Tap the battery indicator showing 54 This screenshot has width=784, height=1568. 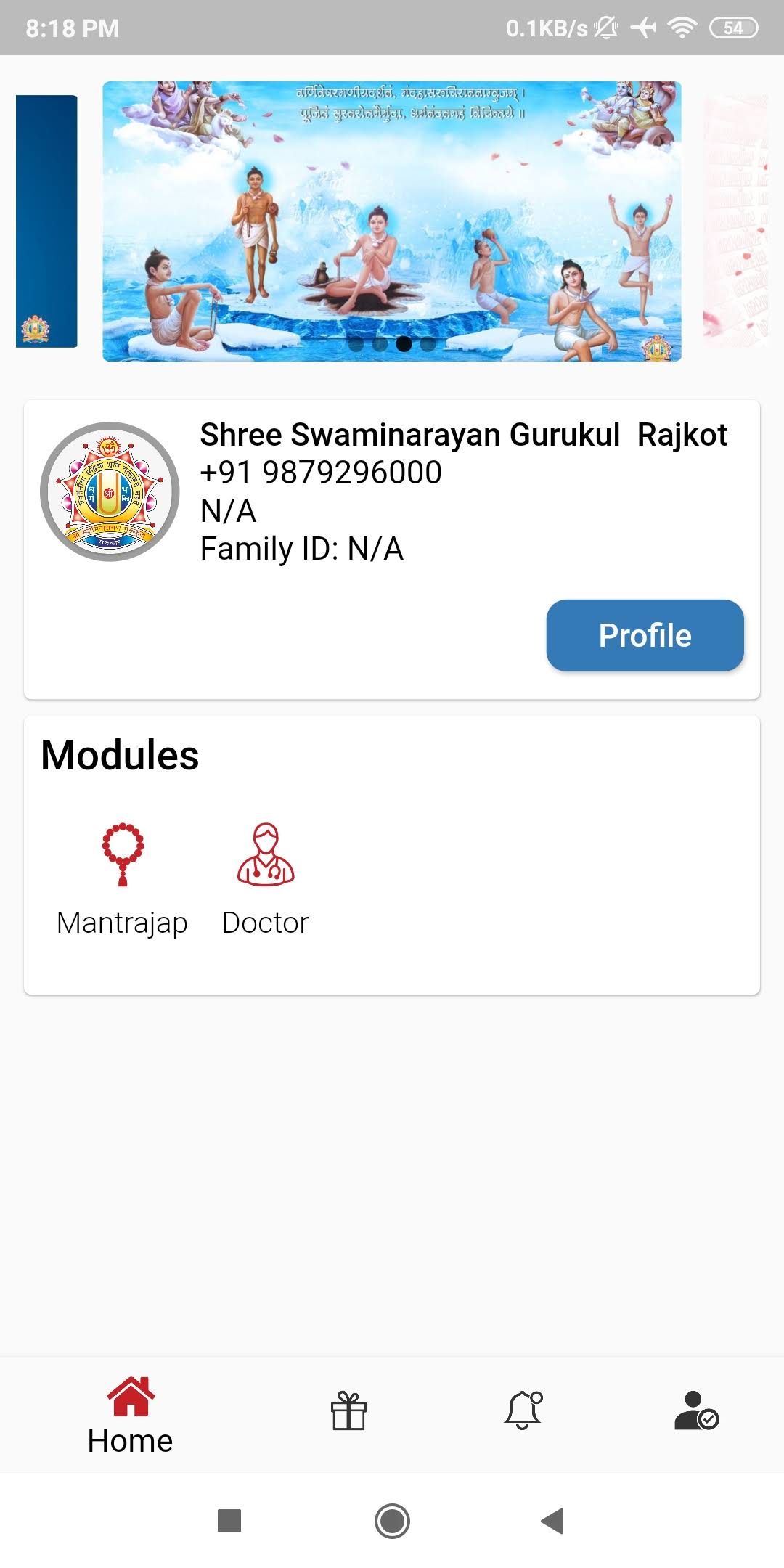(x=732, y=28)
